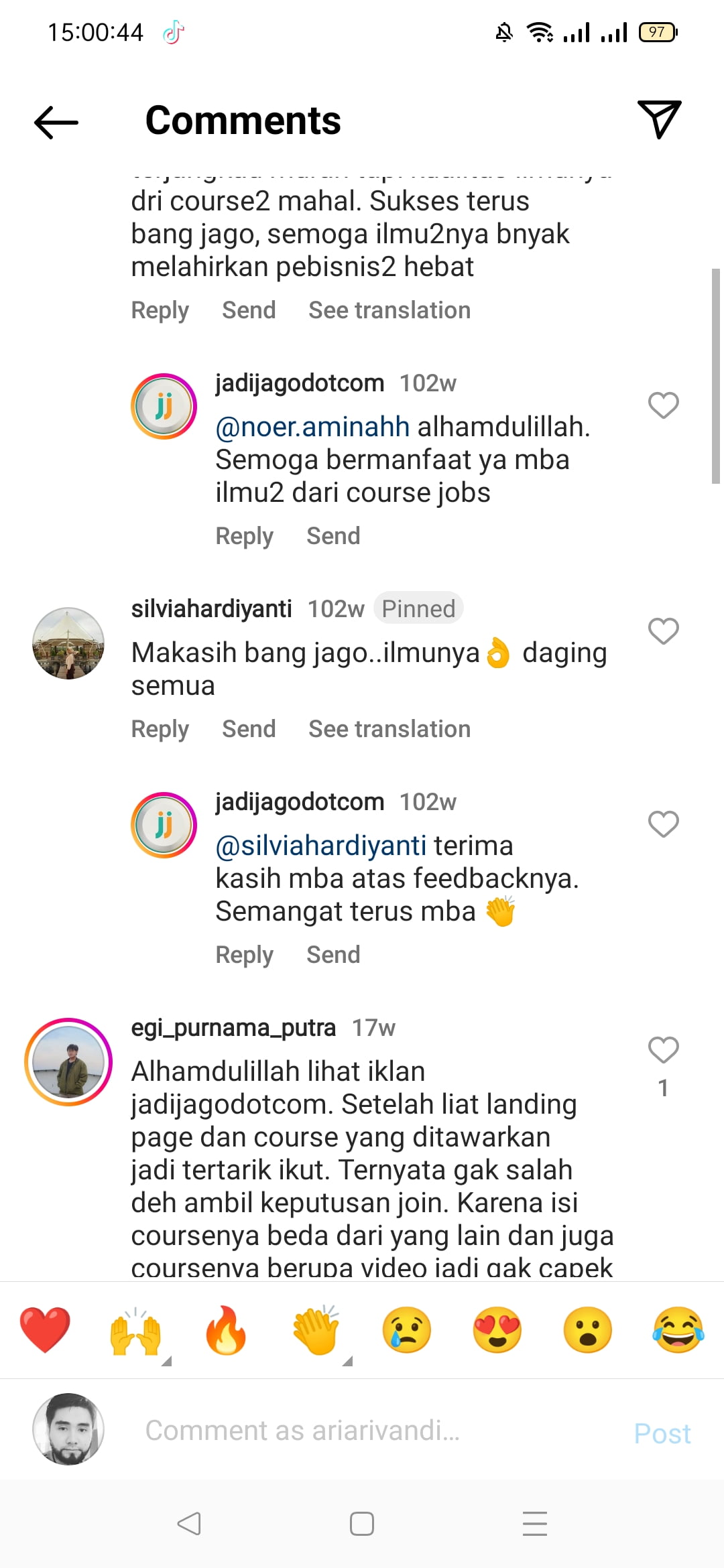Image resolution: width=724 pixels, height=1568 pixels.
Task: See translation of silviahardiyanti's comment
Action: (389, 729)
